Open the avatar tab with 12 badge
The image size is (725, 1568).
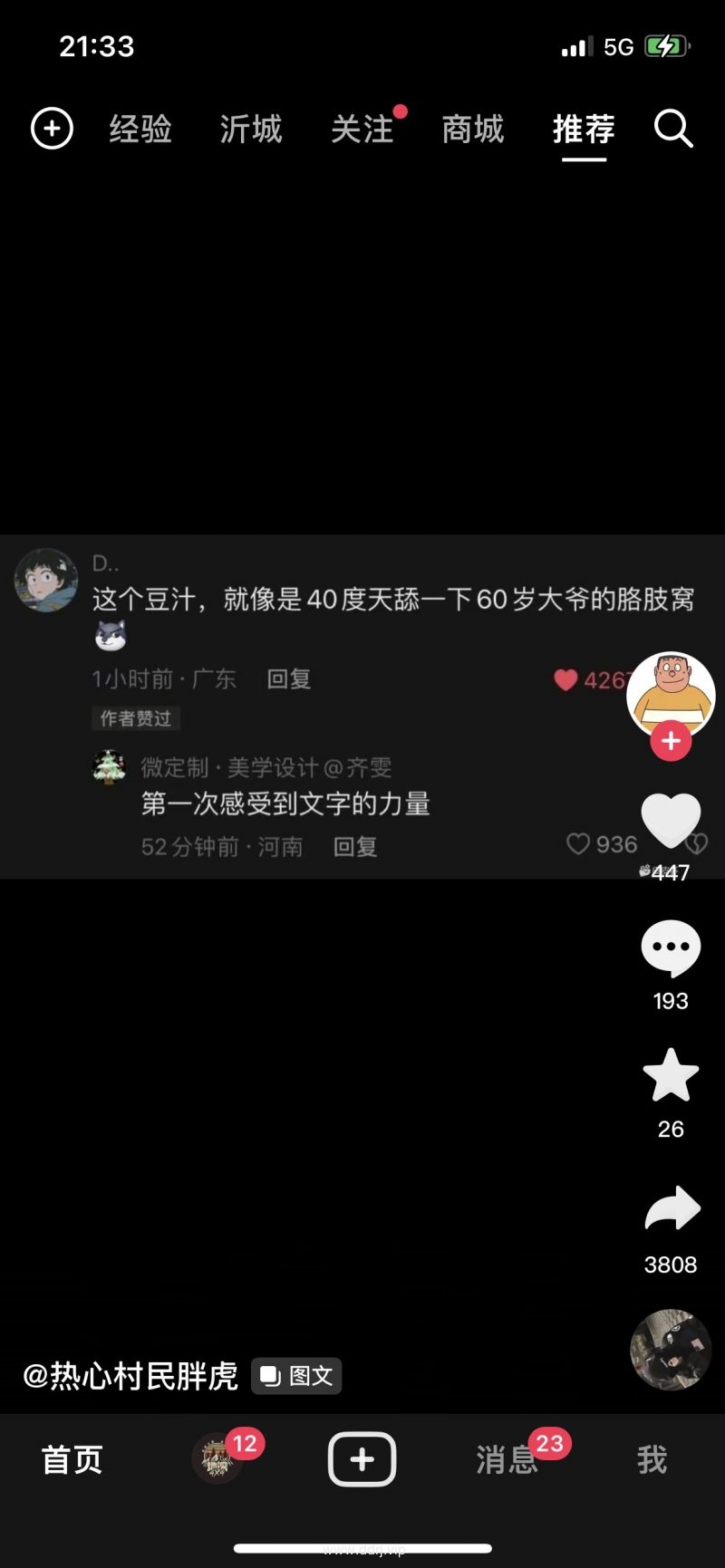(x=217, y=1459)
